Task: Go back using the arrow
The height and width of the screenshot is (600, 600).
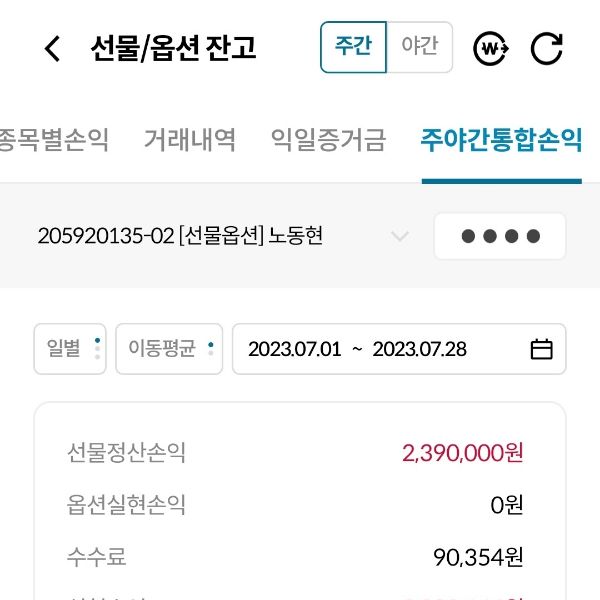Action: pos(53,48)
